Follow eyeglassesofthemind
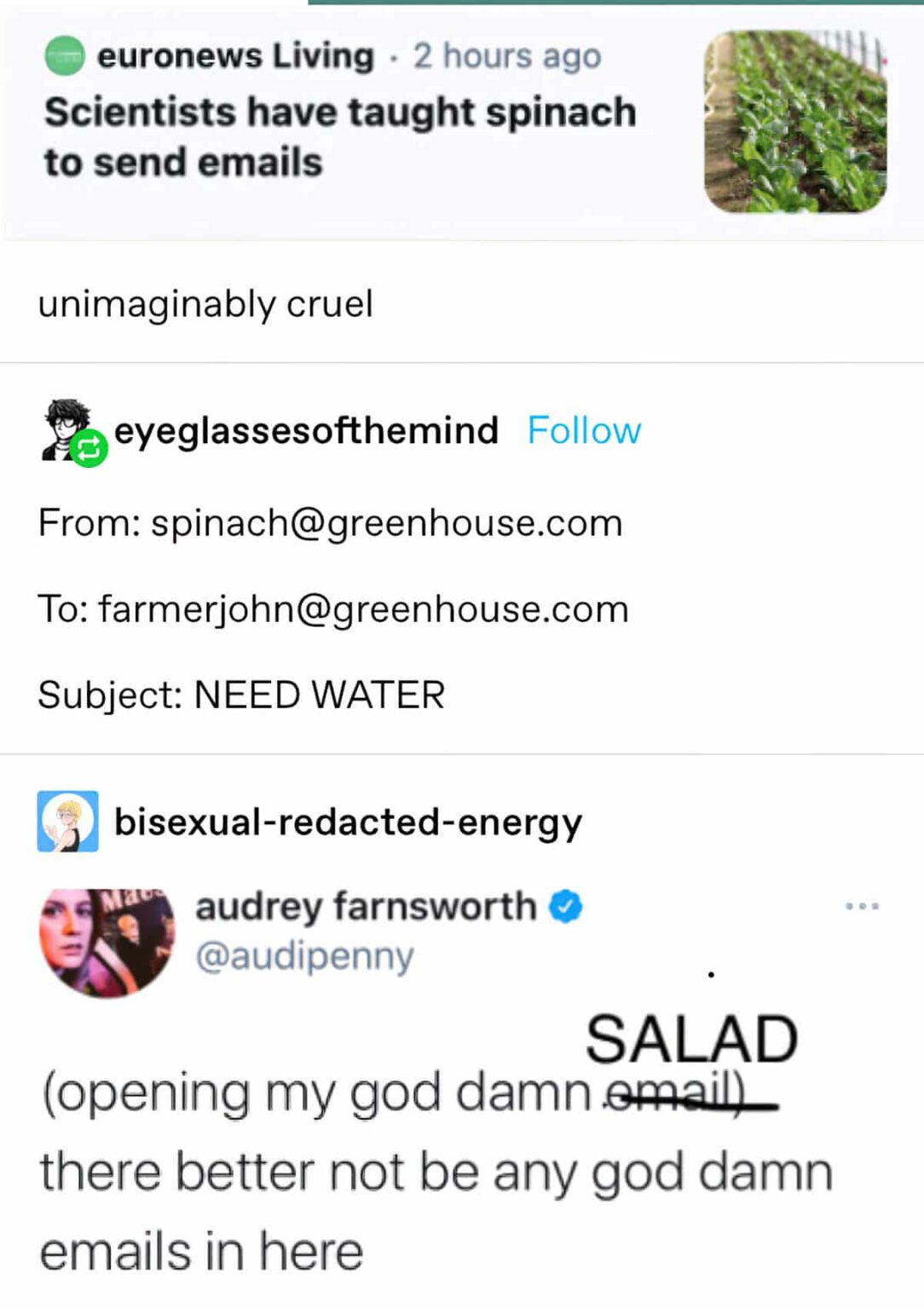The height and width of the screenshot is (1309, 924). click(x=584, y=430)
